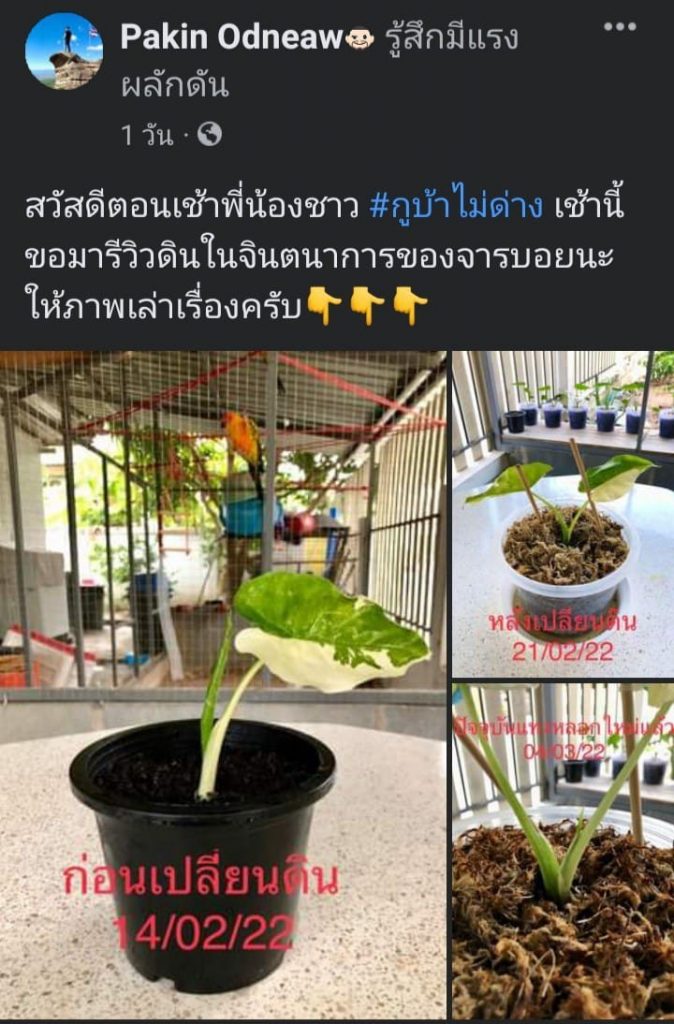Image resolution: width=674 pixels, height=1024 pixels.
Task: Open the #กูบ้าไม่ด่าง hashtag
Action: coord(456,207)
